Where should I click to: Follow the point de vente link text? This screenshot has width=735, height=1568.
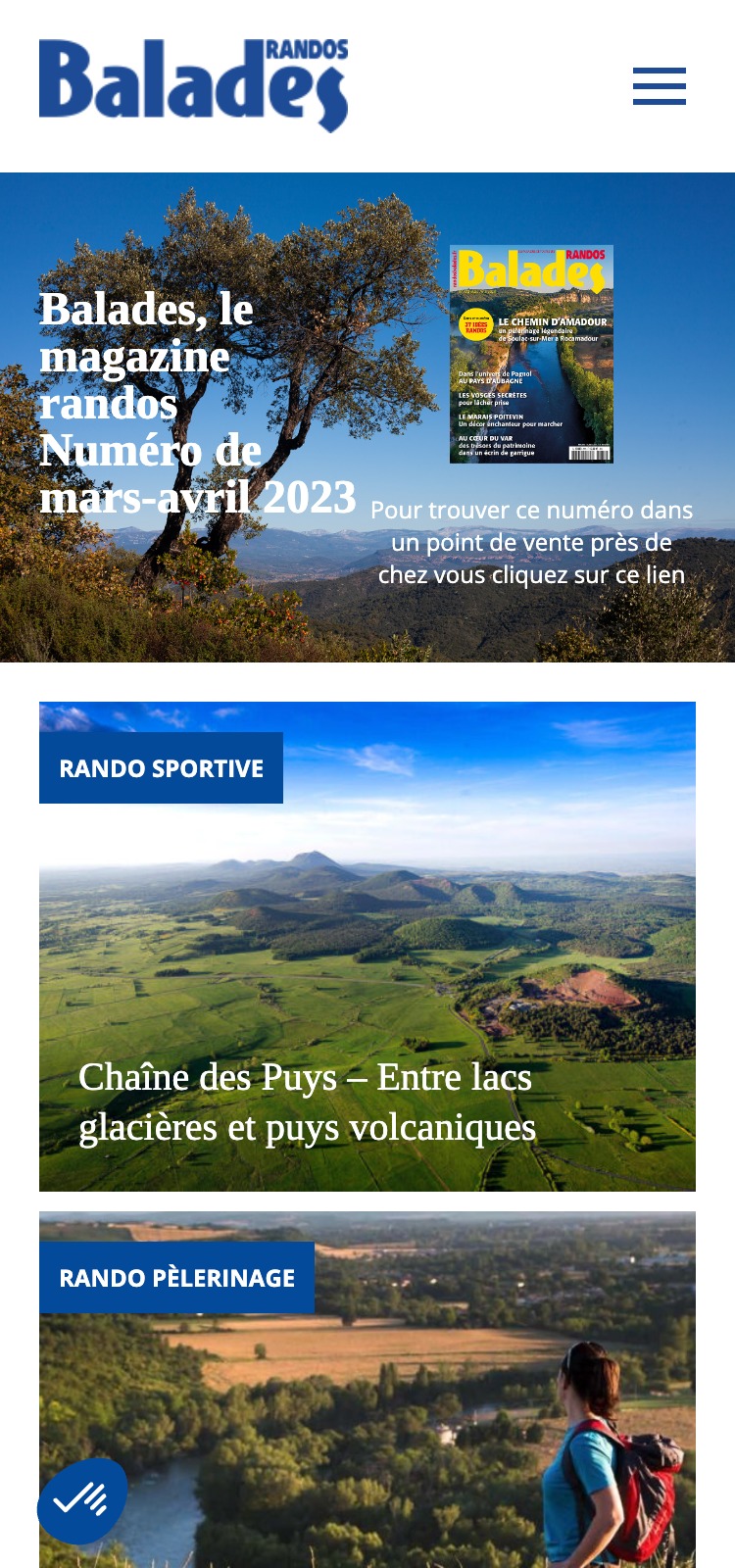[x=531, y=542]
